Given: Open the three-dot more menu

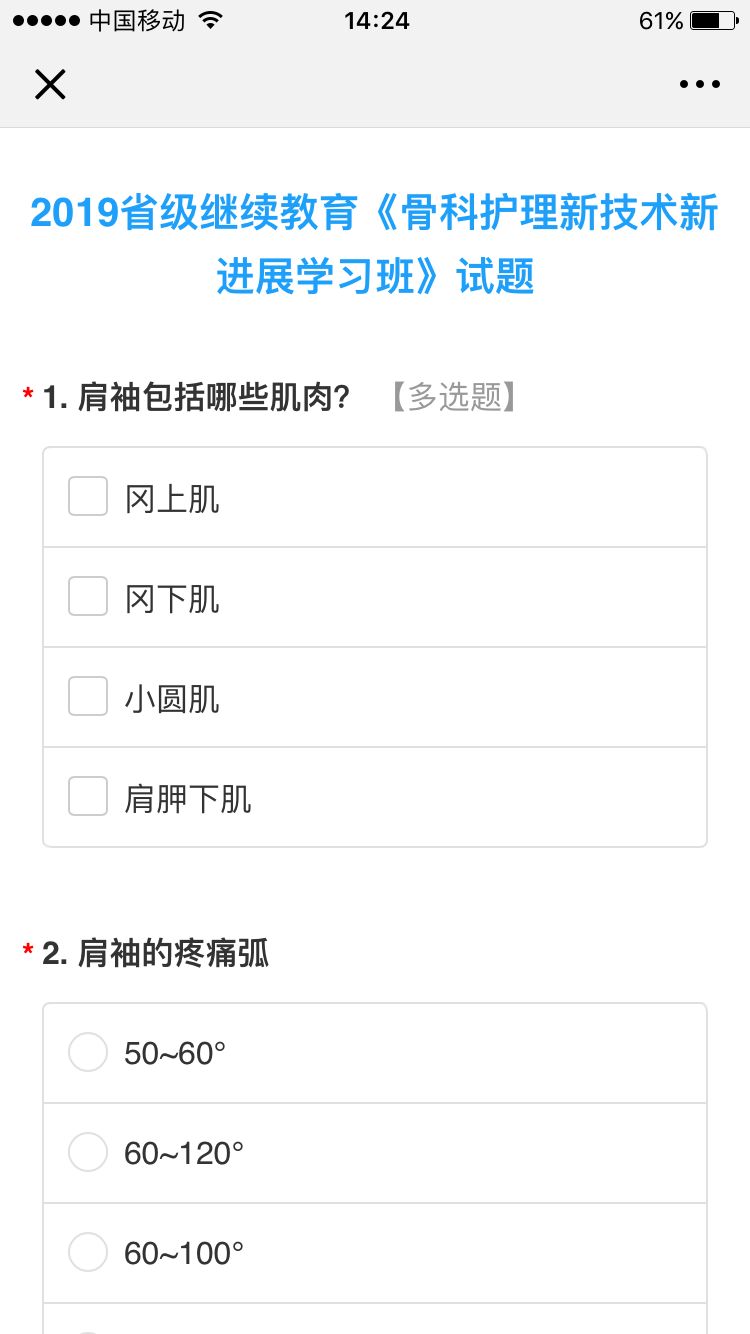Looking at the screenshot, I should click(x=700, y=85).
